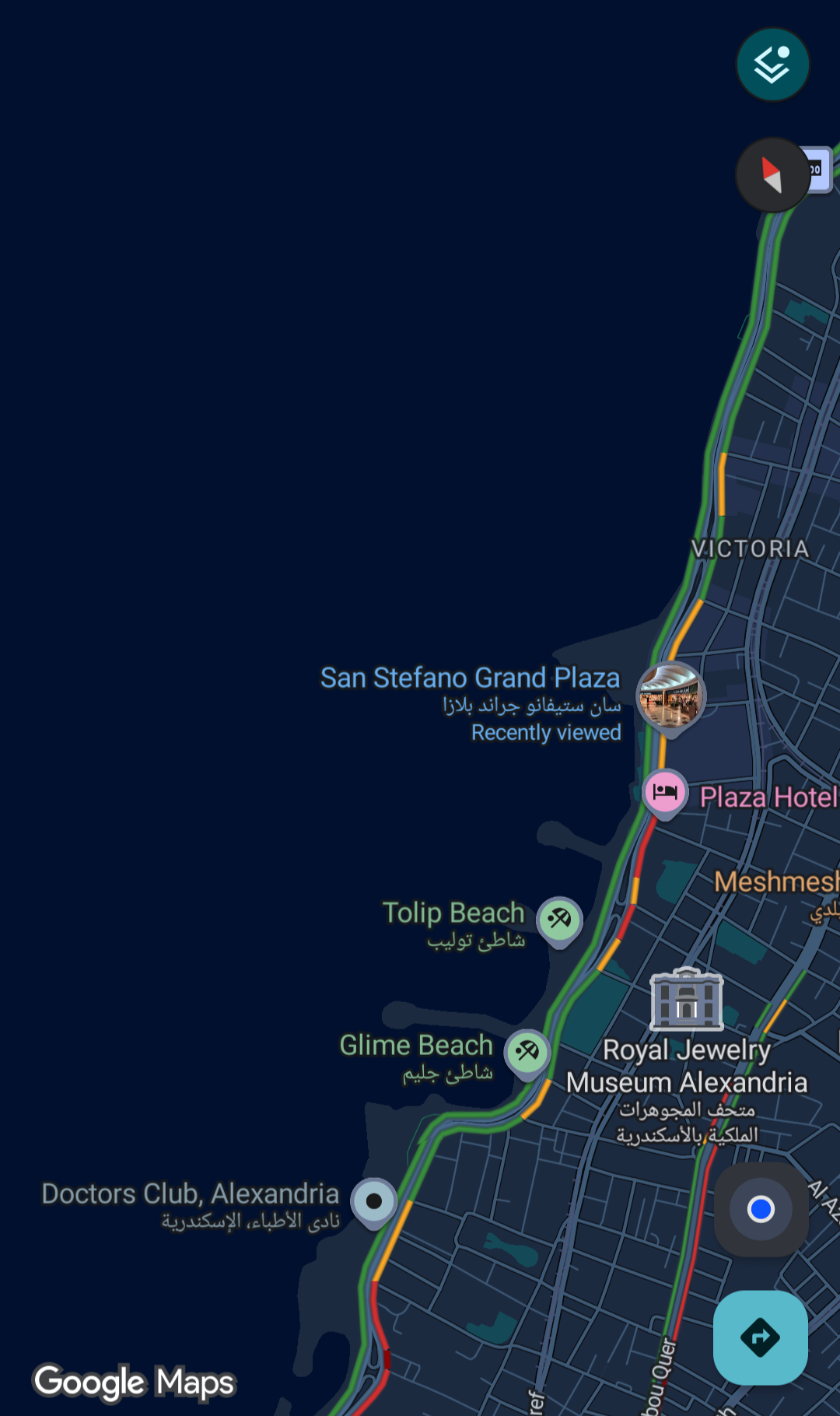
Task: Open the map layers selector
Action: click(772, 65)
